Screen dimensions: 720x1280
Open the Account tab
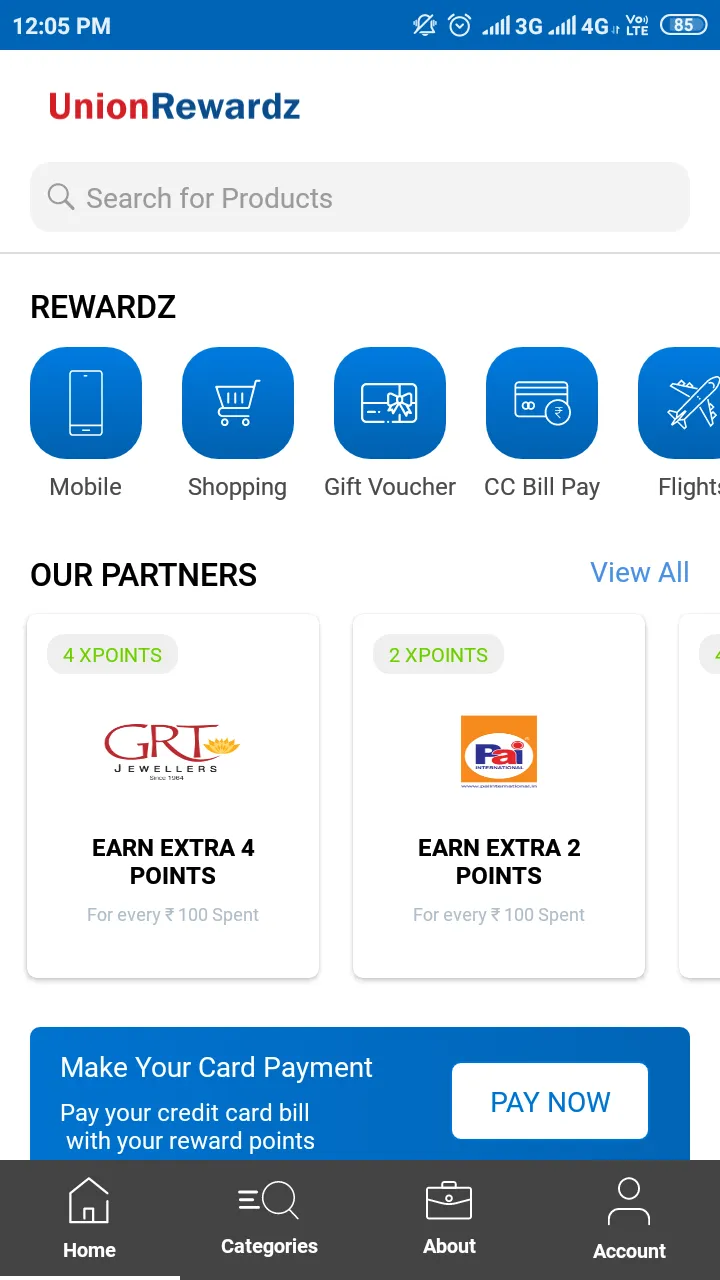pyautogui.click(x=629, y=1219)
